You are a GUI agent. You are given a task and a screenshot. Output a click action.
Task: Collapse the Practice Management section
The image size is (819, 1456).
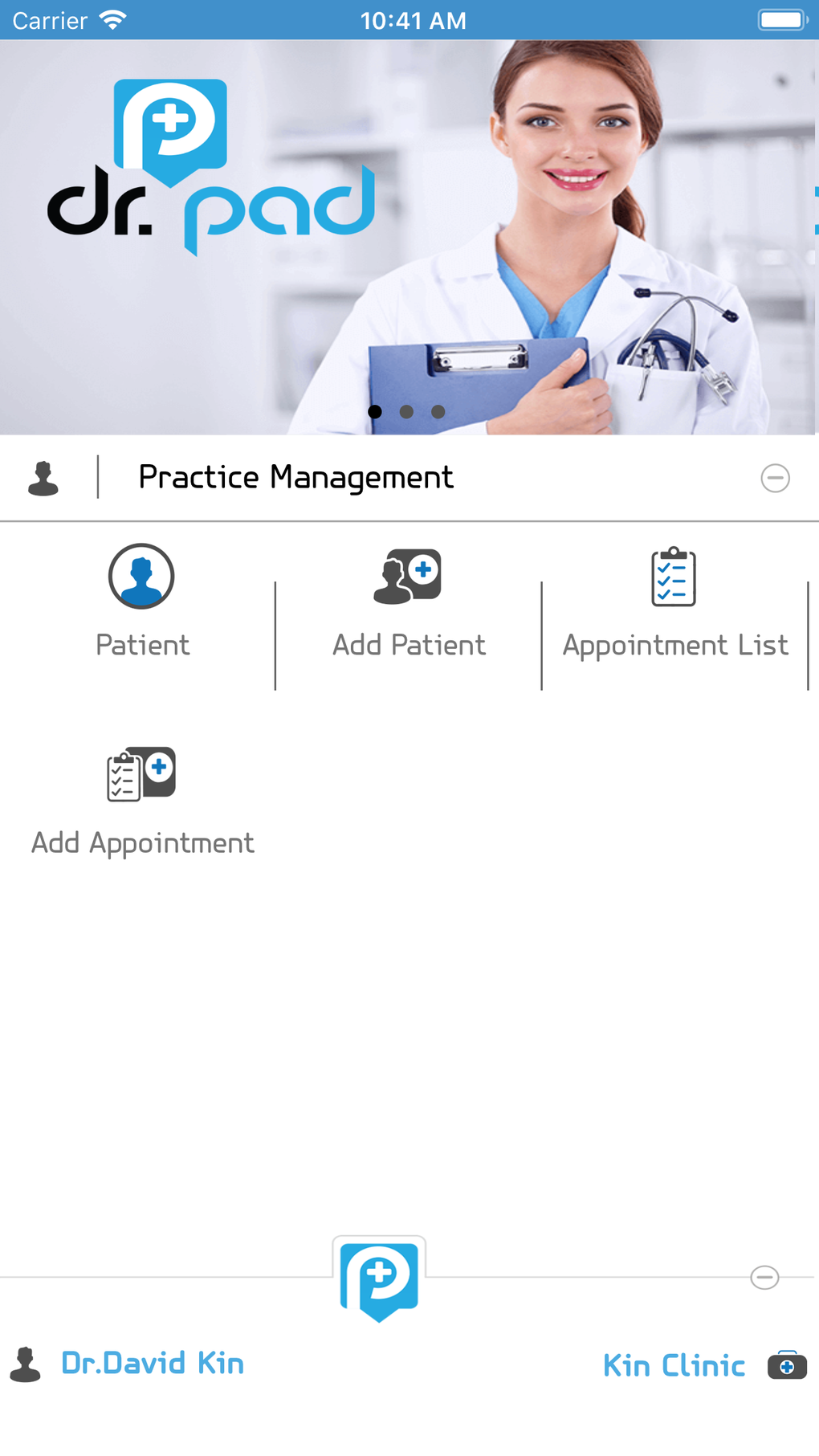[x=775, y=478]
